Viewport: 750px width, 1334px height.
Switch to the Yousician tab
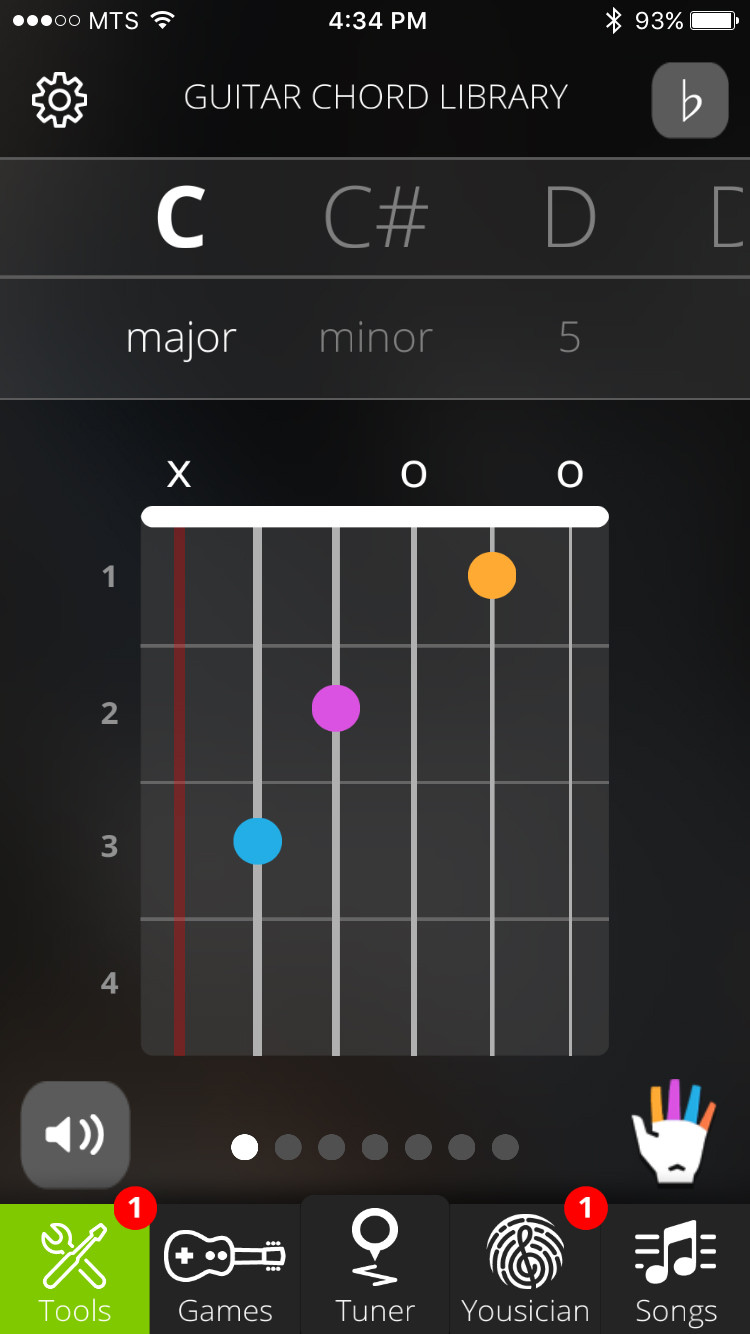coord(525,1269)
